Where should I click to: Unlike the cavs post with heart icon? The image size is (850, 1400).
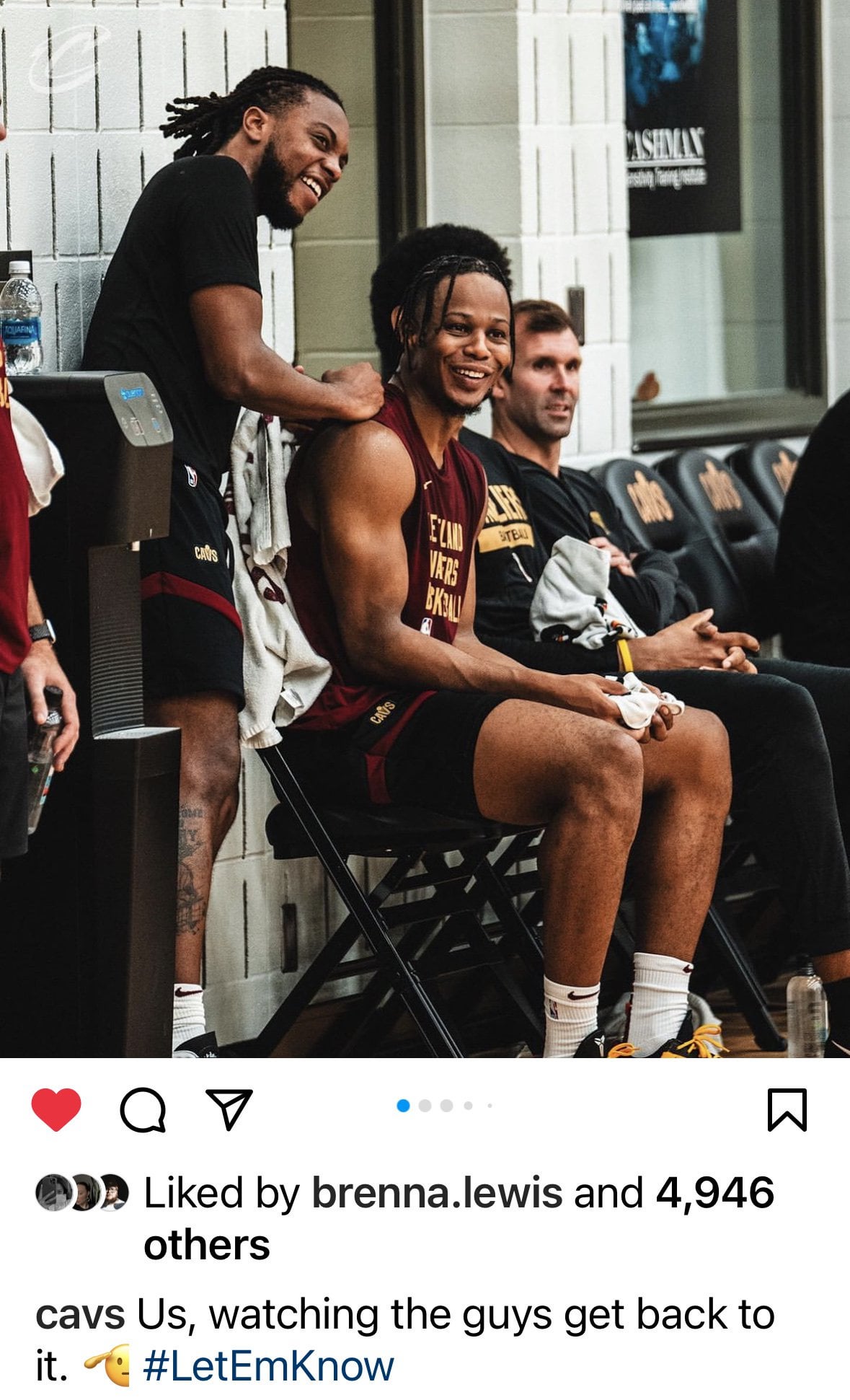click(56, 1110)
